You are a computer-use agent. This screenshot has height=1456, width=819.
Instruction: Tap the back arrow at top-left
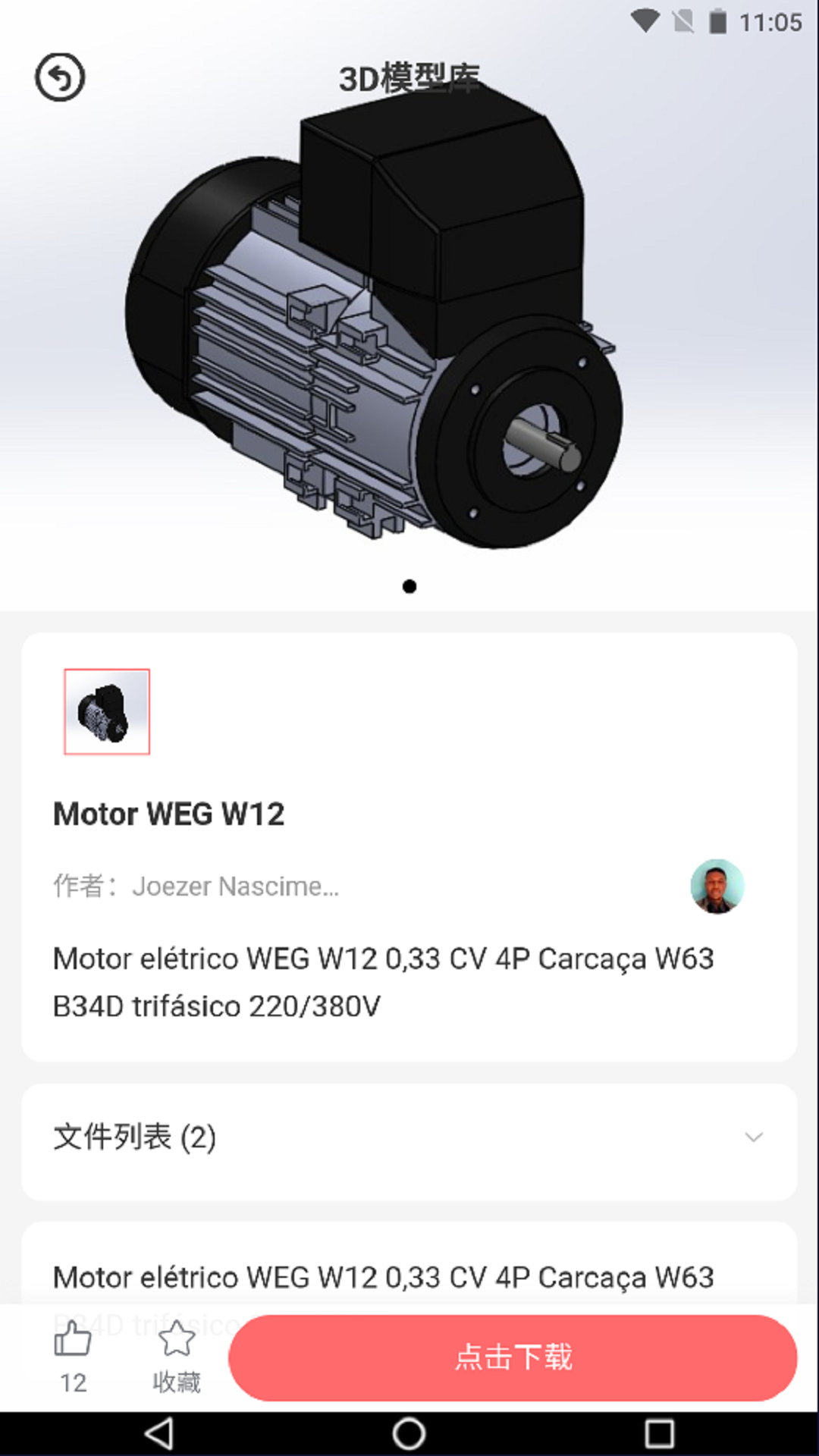(60, 76)
